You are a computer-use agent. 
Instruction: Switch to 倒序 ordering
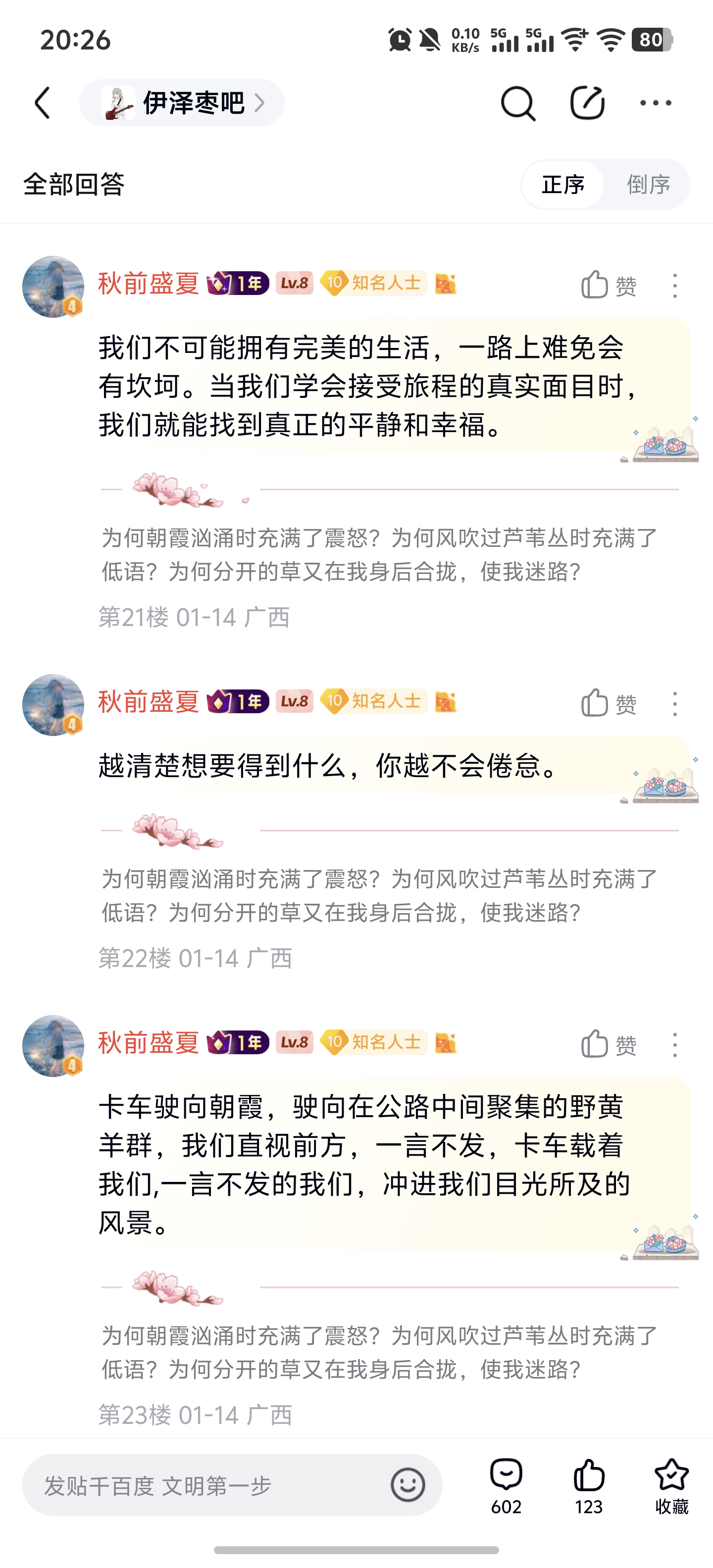tap(649, 185)
